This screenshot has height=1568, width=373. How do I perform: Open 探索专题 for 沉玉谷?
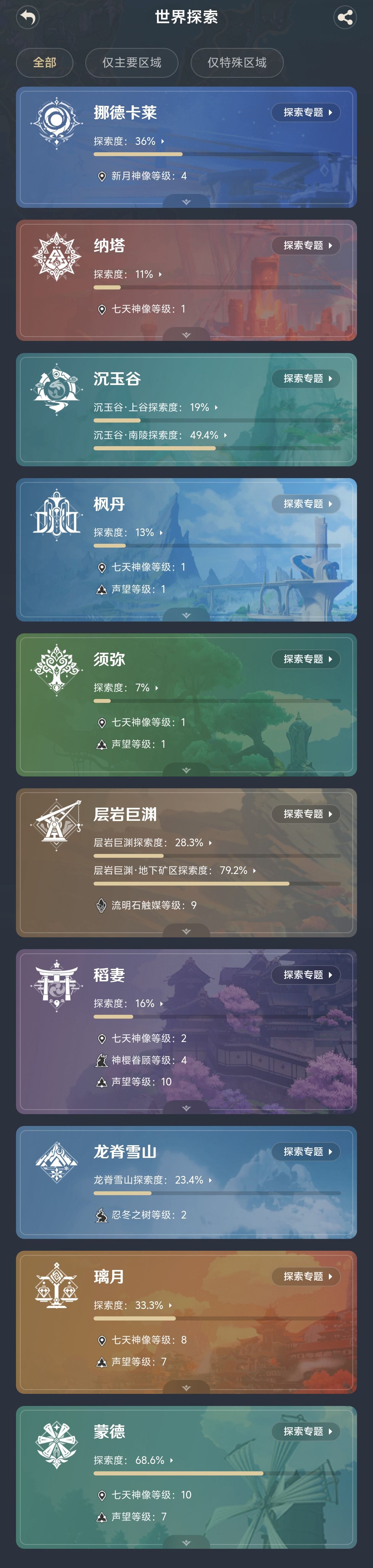(306, 378)
